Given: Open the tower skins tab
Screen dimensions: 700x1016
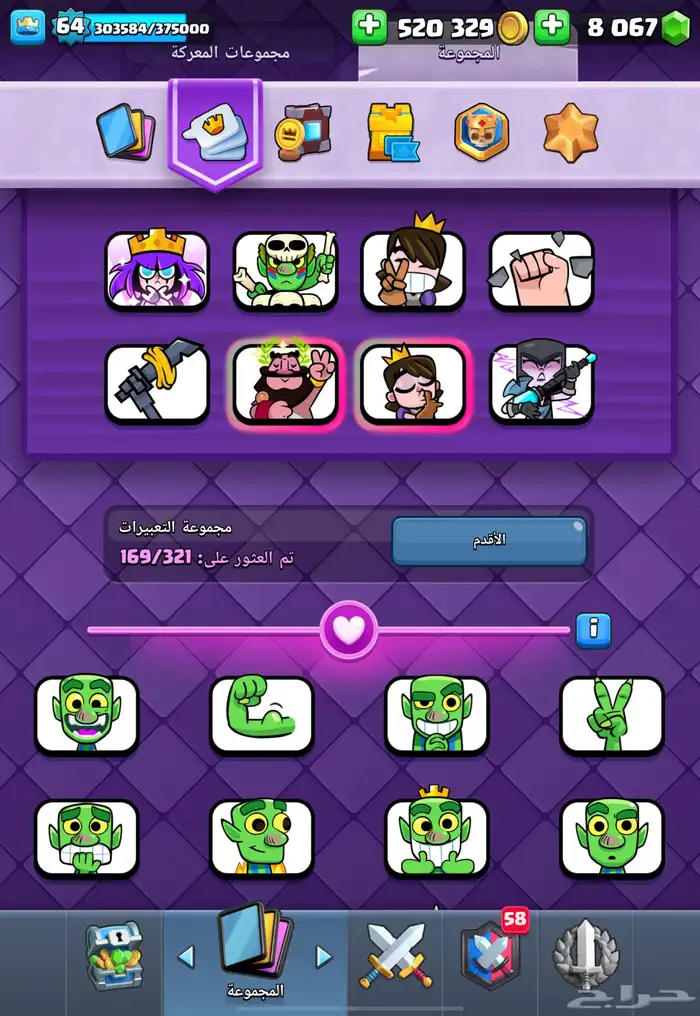Looking at the screenshot, I should coord(392,132).
